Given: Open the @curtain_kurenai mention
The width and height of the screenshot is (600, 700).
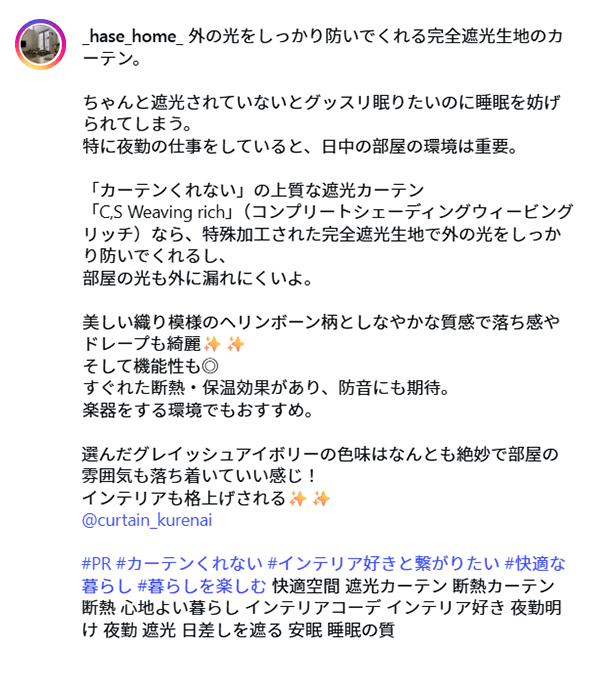Looking at the screenshot, I should pos(147,520).
